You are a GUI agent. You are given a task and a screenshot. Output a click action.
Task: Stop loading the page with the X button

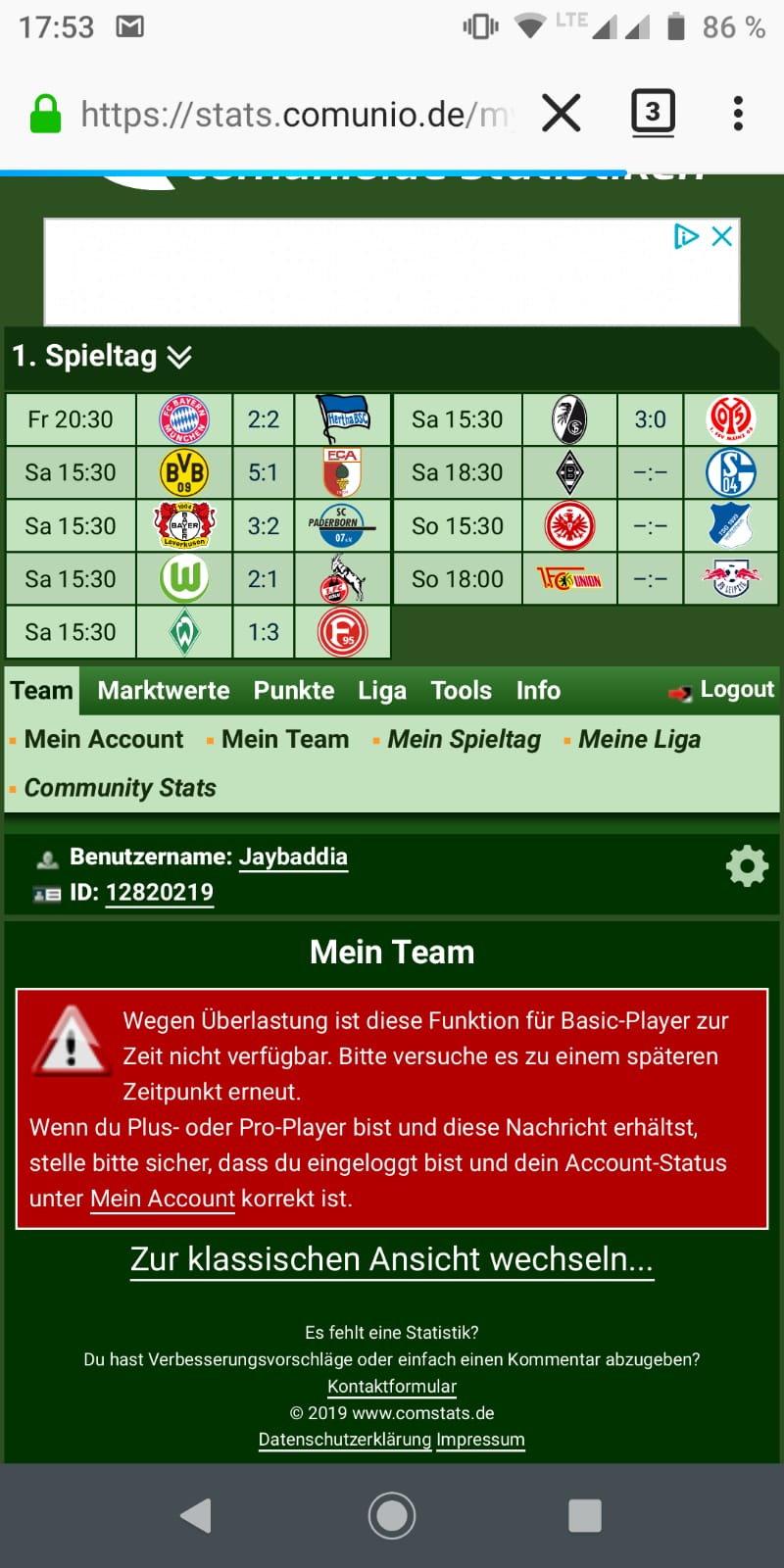point(562,113)
